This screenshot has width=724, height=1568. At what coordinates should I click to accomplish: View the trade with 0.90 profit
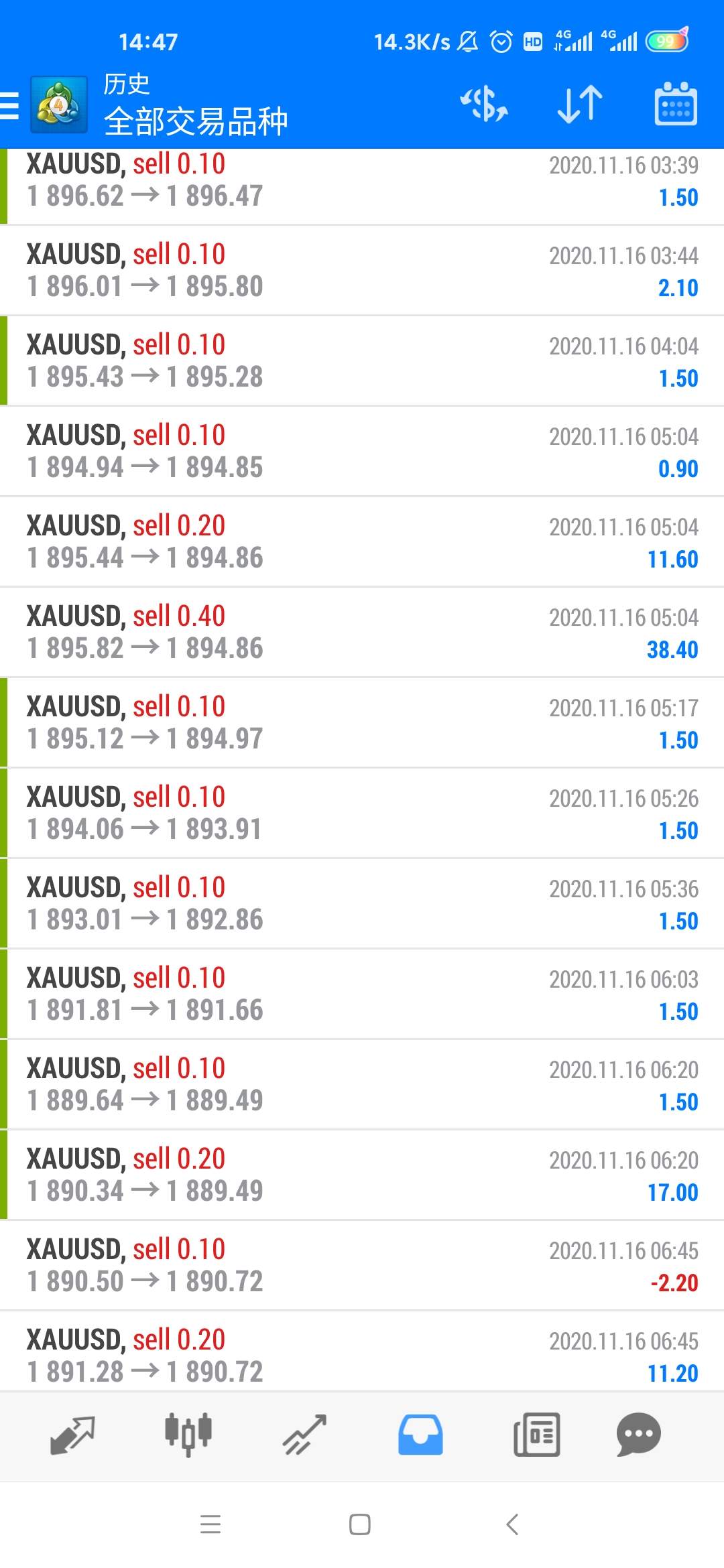(x=362, y=452)
